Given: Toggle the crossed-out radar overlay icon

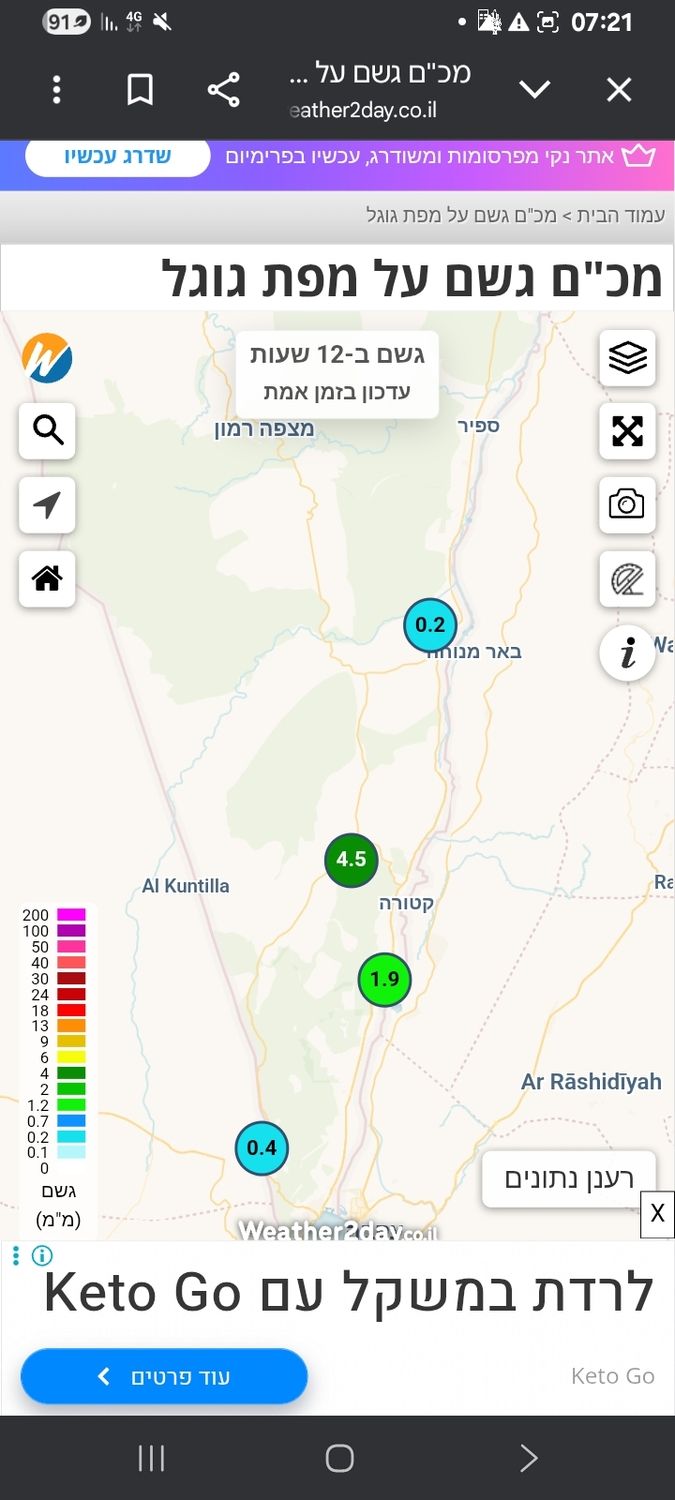Looking at the screenshot, I should 627,578.
